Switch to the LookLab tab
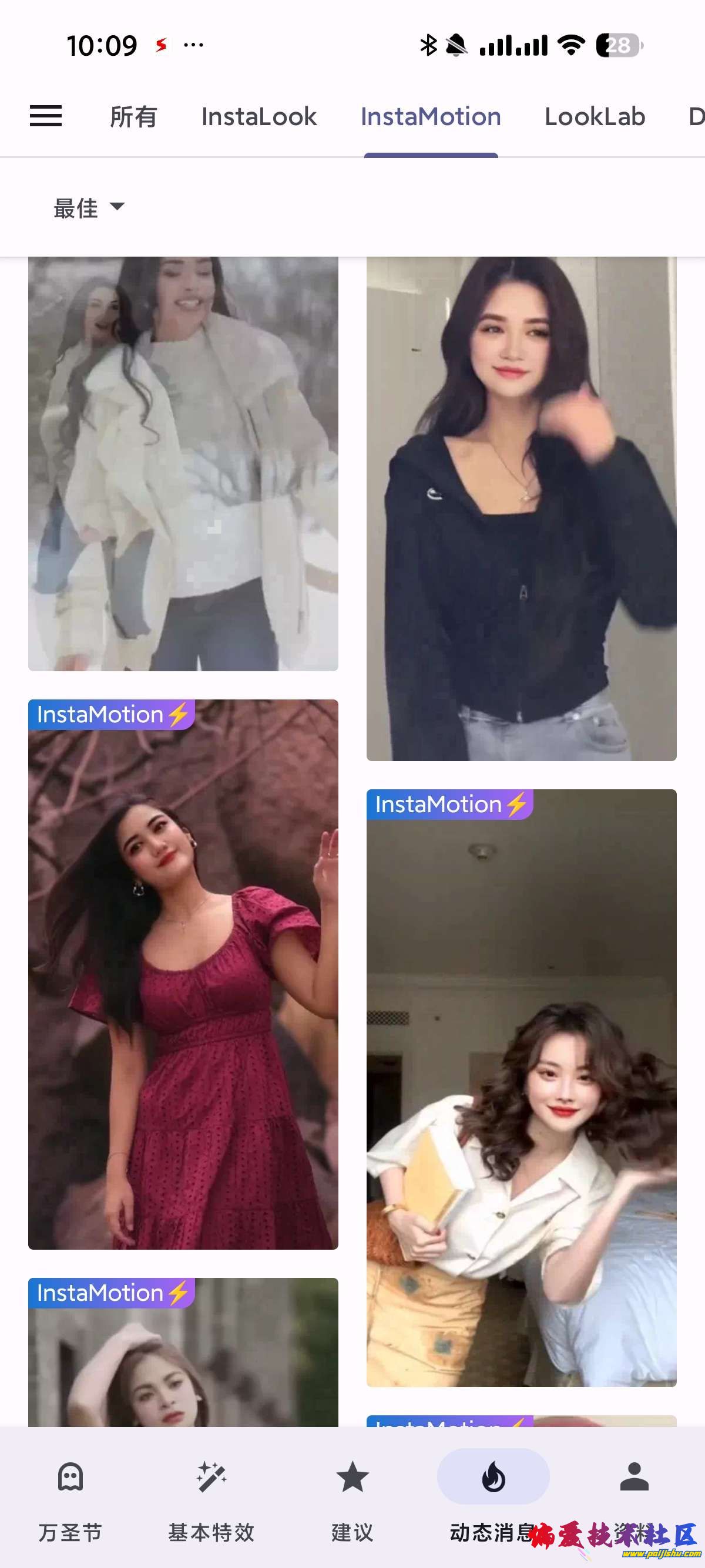Screen dimensions: 705x1568 [595, 116]
